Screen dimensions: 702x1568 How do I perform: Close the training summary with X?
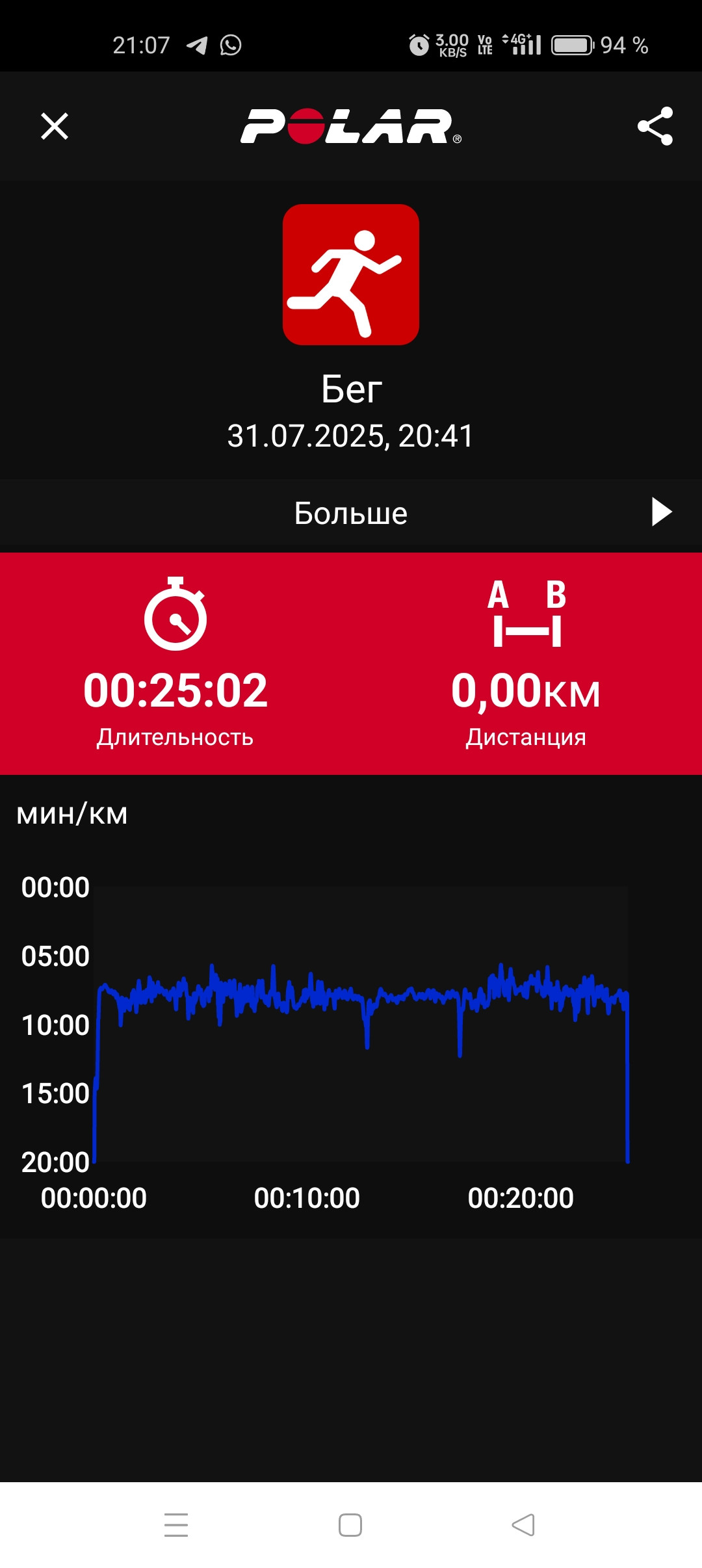click(55, 126)
